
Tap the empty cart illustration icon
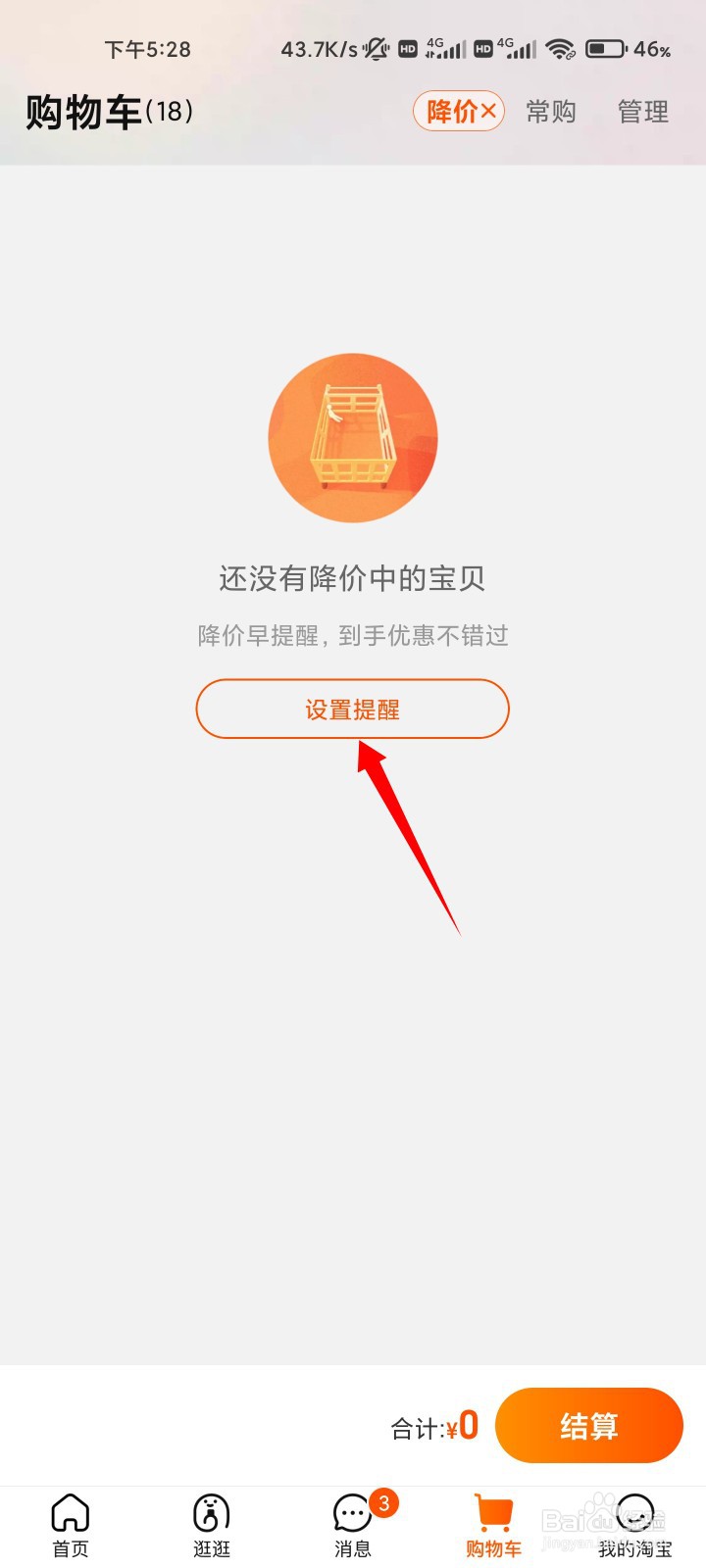click(x=353, y=438)
